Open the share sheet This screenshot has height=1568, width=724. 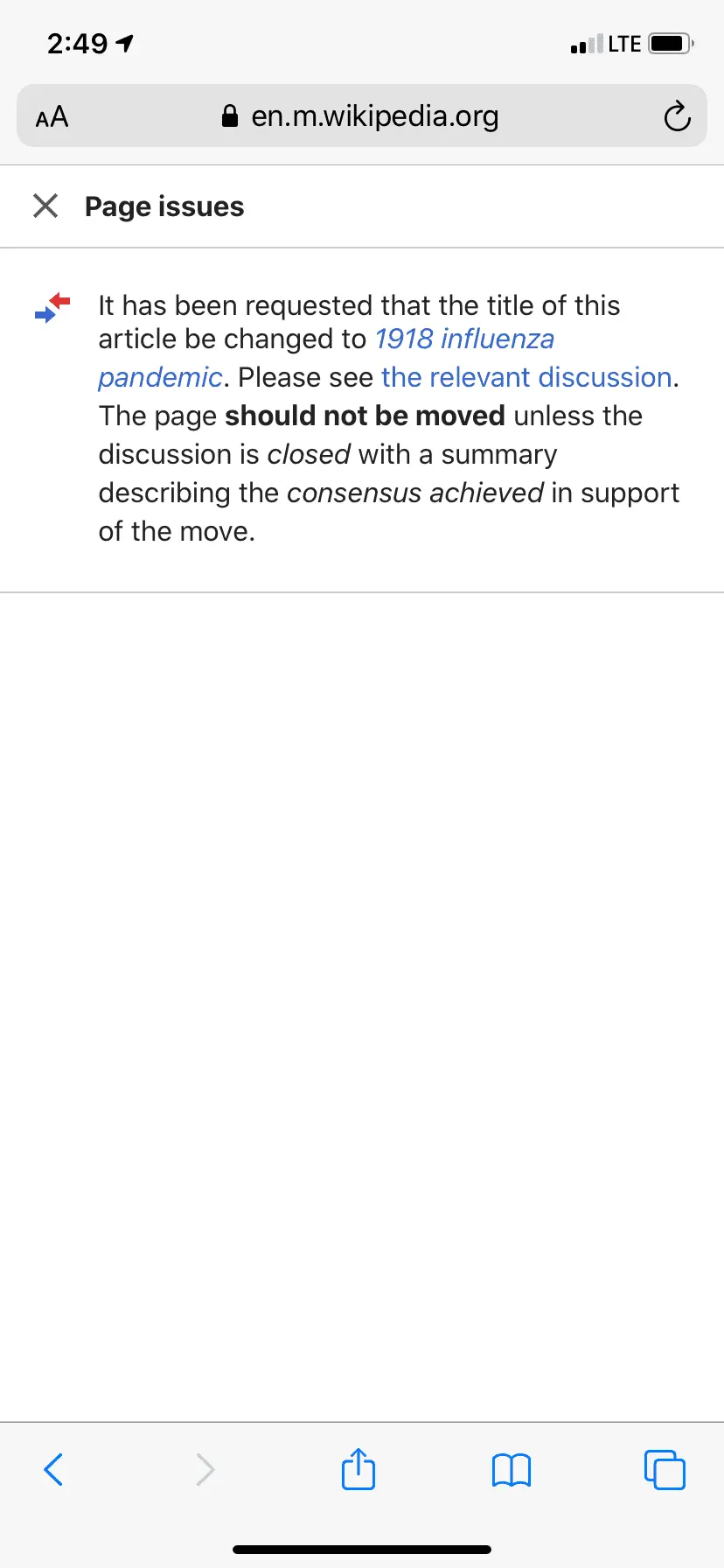point(359,1469)
